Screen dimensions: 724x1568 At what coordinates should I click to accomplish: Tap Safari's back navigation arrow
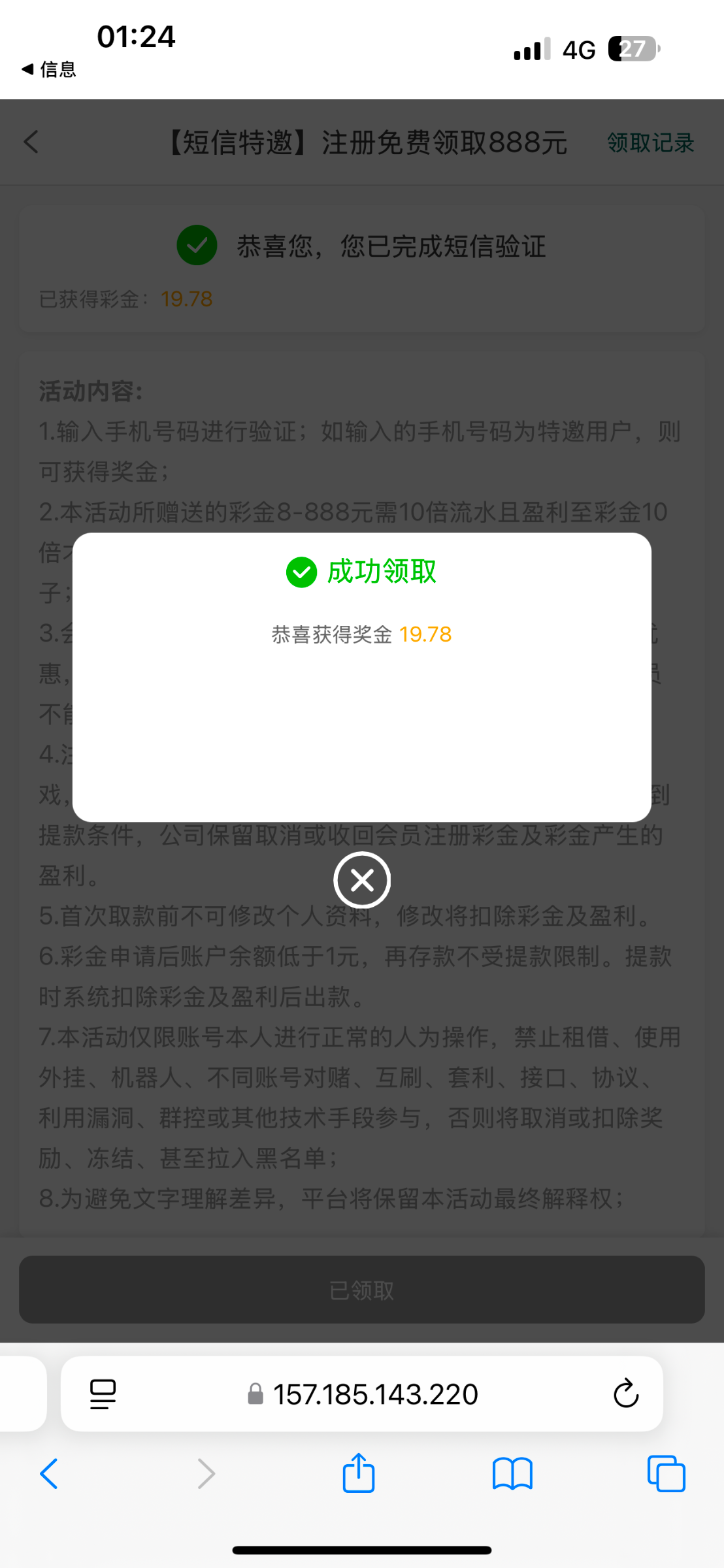tap(50, 1473)
